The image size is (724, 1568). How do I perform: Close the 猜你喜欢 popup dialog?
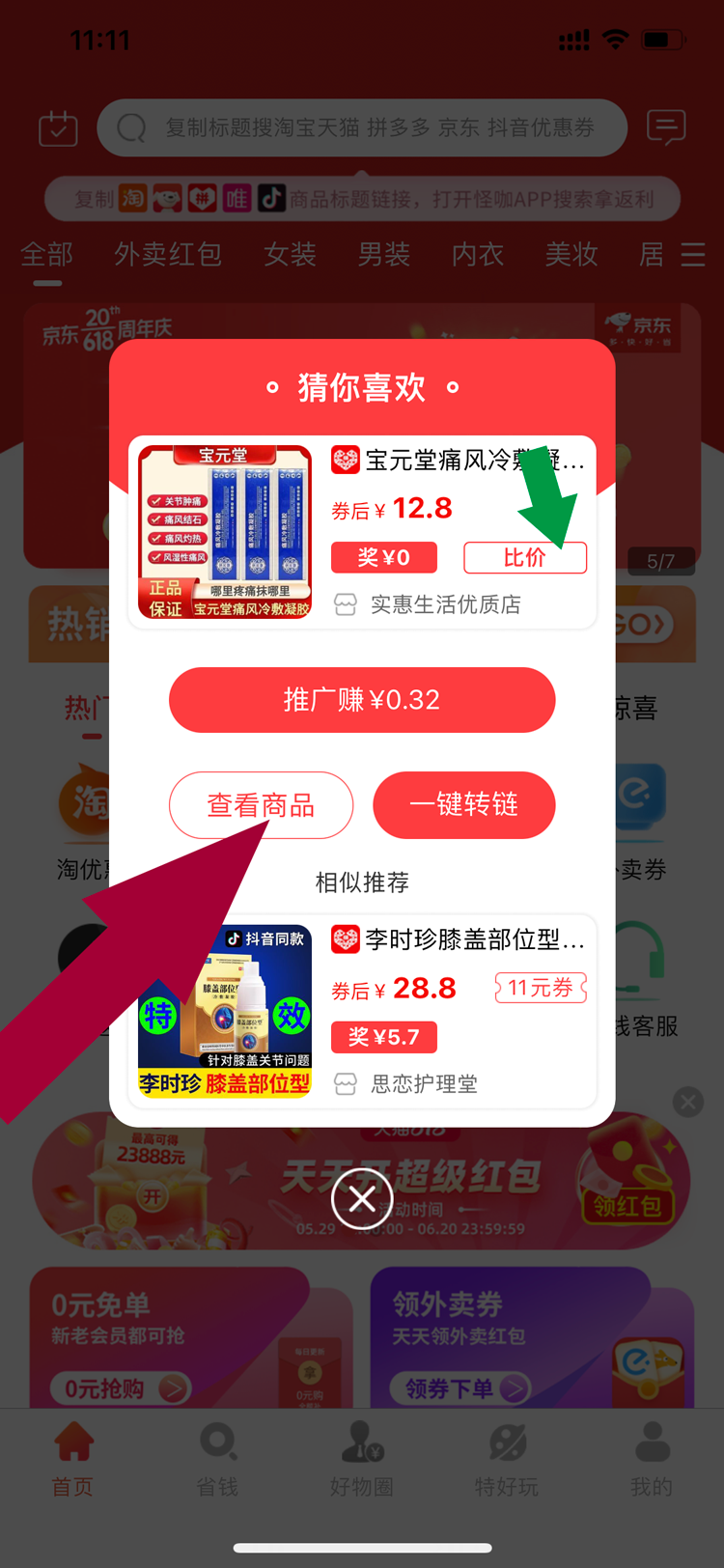click(x=362, y=1199)
